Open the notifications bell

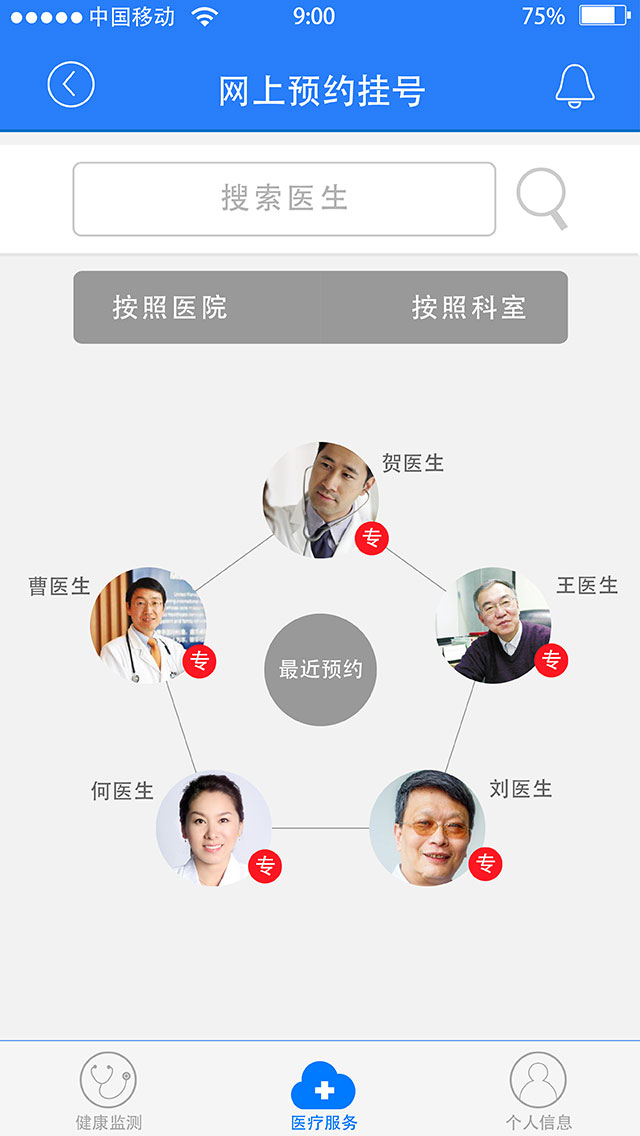point(575,86)
